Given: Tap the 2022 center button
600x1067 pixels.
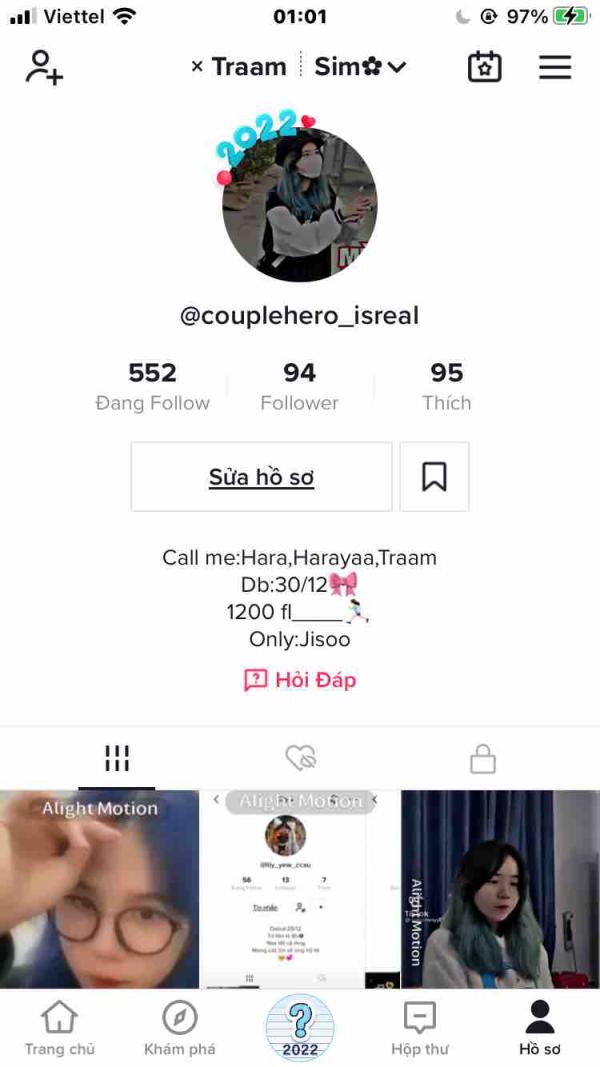Looking at the screenshot, I should (x=300, y=1027).
